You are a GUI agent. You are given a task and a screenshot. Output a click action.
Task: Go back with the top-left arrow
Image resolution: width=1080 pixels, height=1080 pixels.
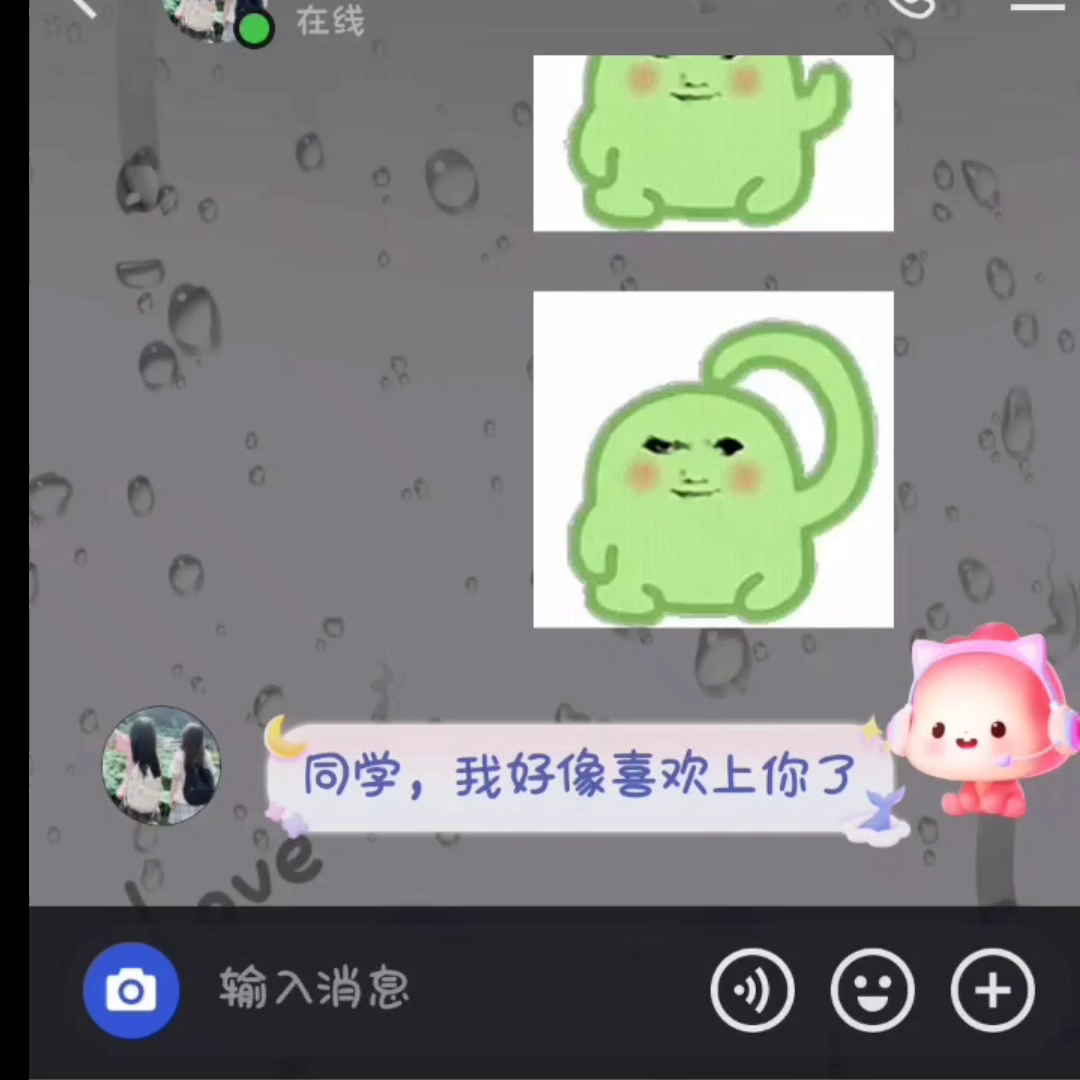point(82,6)
